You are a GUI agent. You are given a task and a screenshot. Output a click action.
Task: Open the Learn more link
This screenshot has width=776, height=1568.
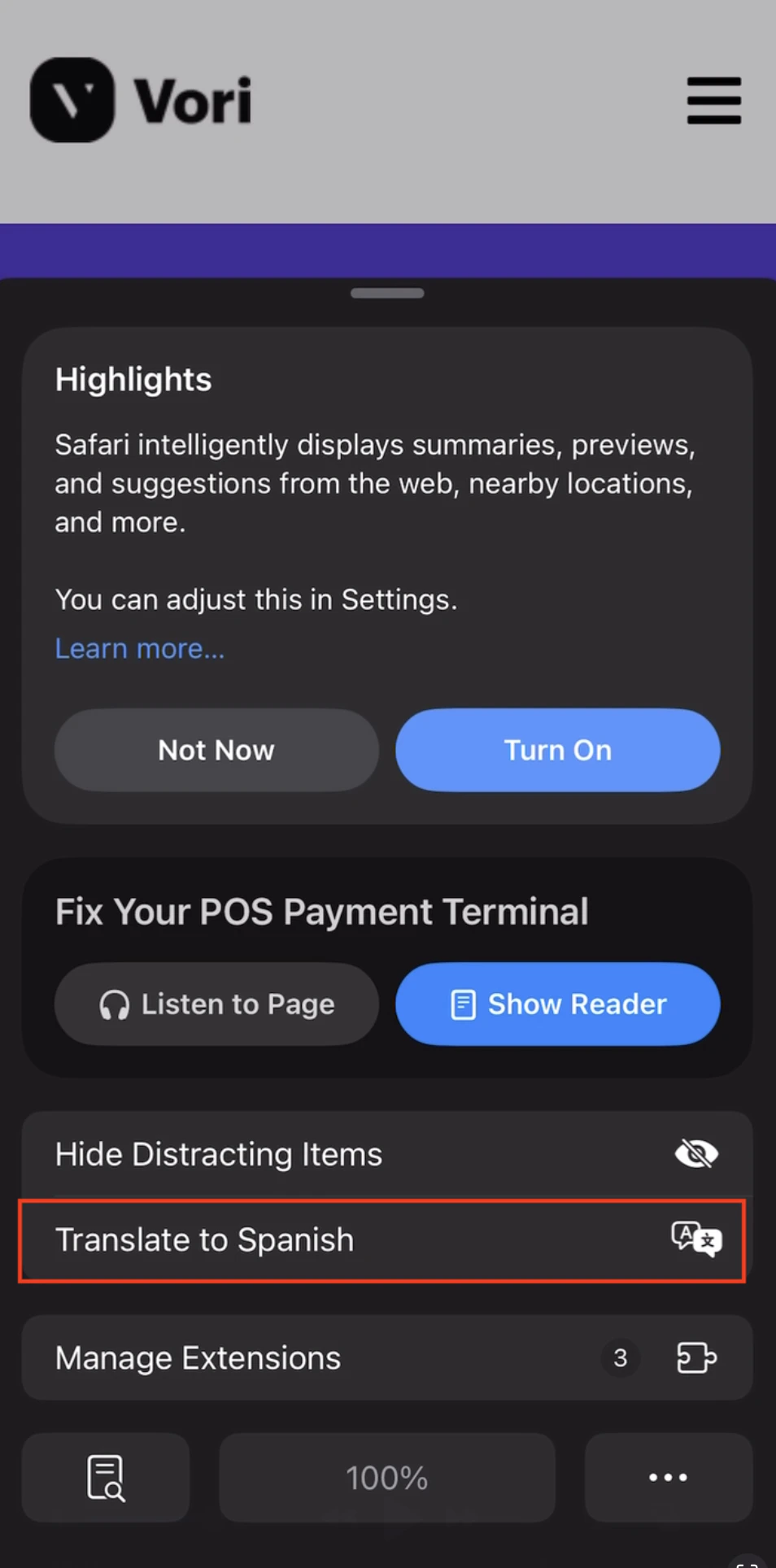click(140, 649)
